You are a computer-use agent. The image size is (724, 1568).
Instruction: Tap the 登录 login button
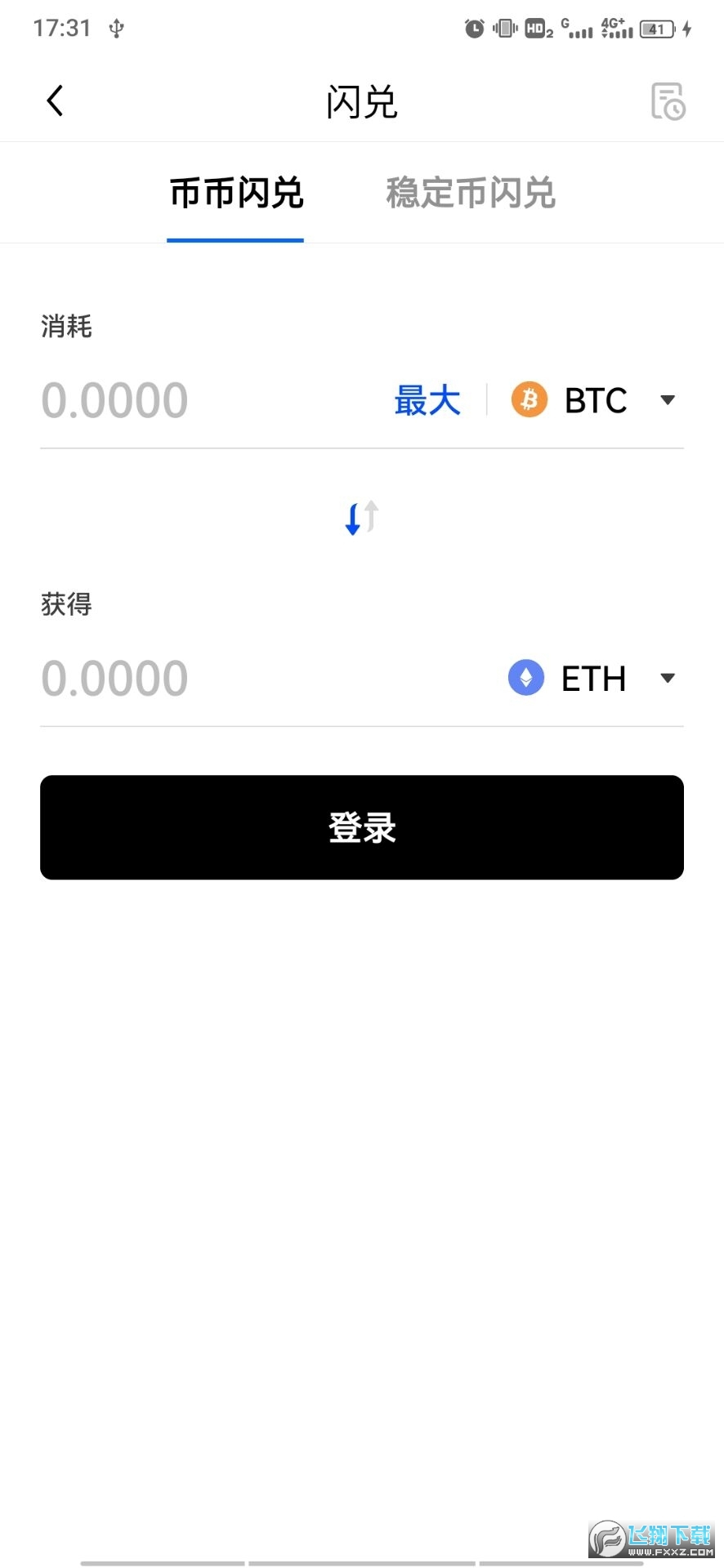tap(361, 827)
